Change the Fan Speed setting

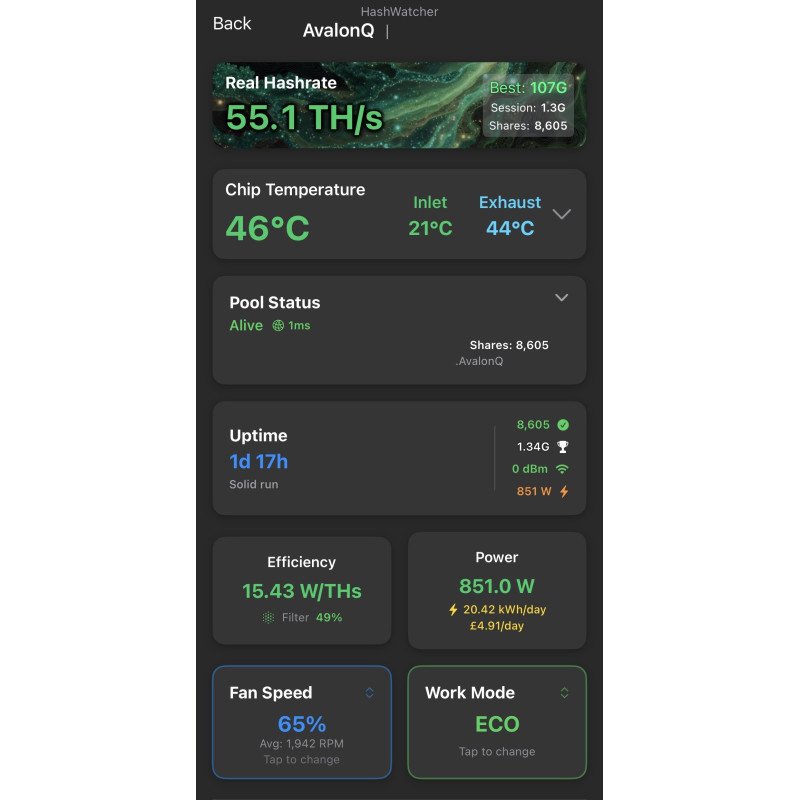[x=301, y=722]
